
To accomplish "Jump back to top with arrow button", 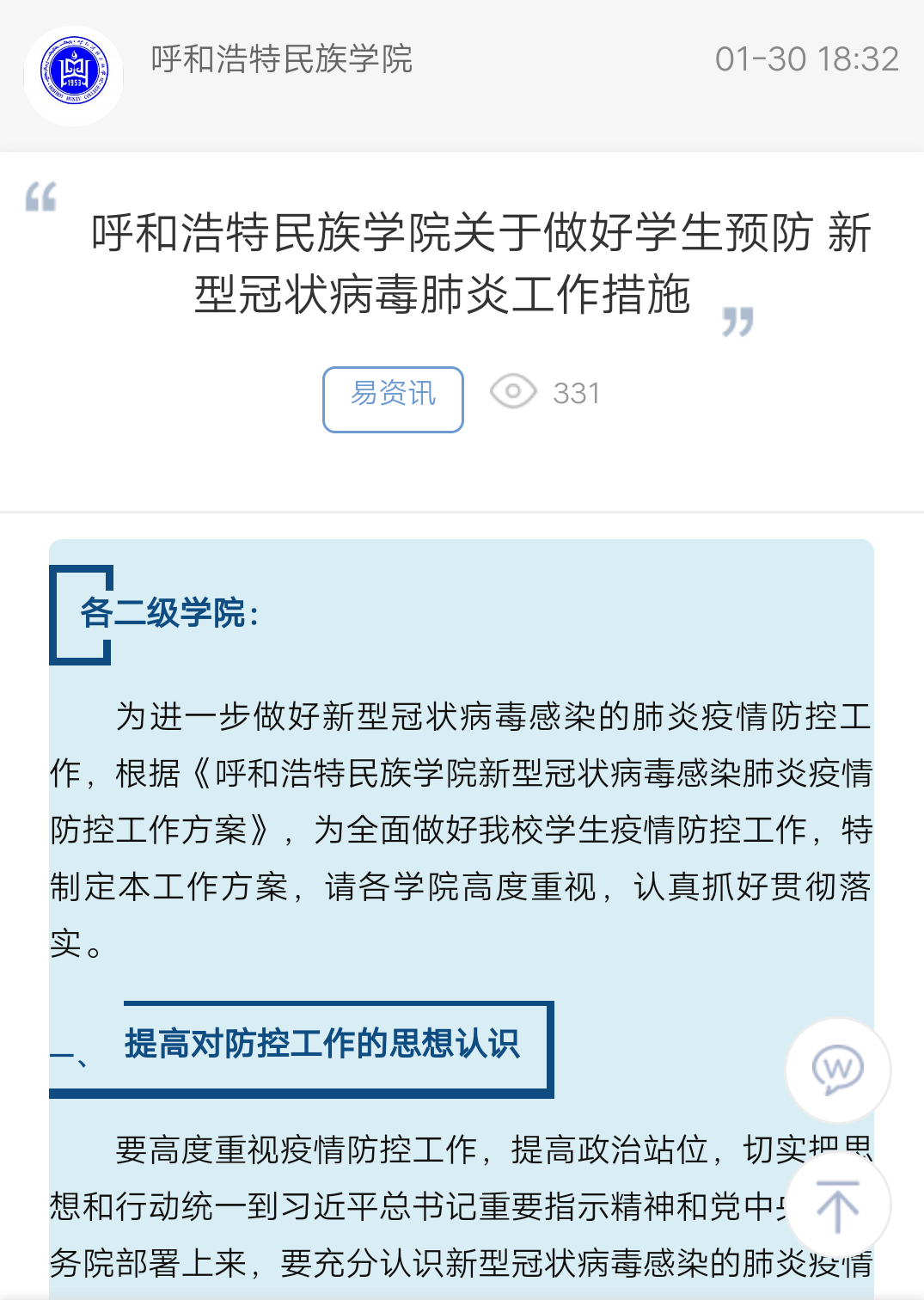I will [837, 1205].
